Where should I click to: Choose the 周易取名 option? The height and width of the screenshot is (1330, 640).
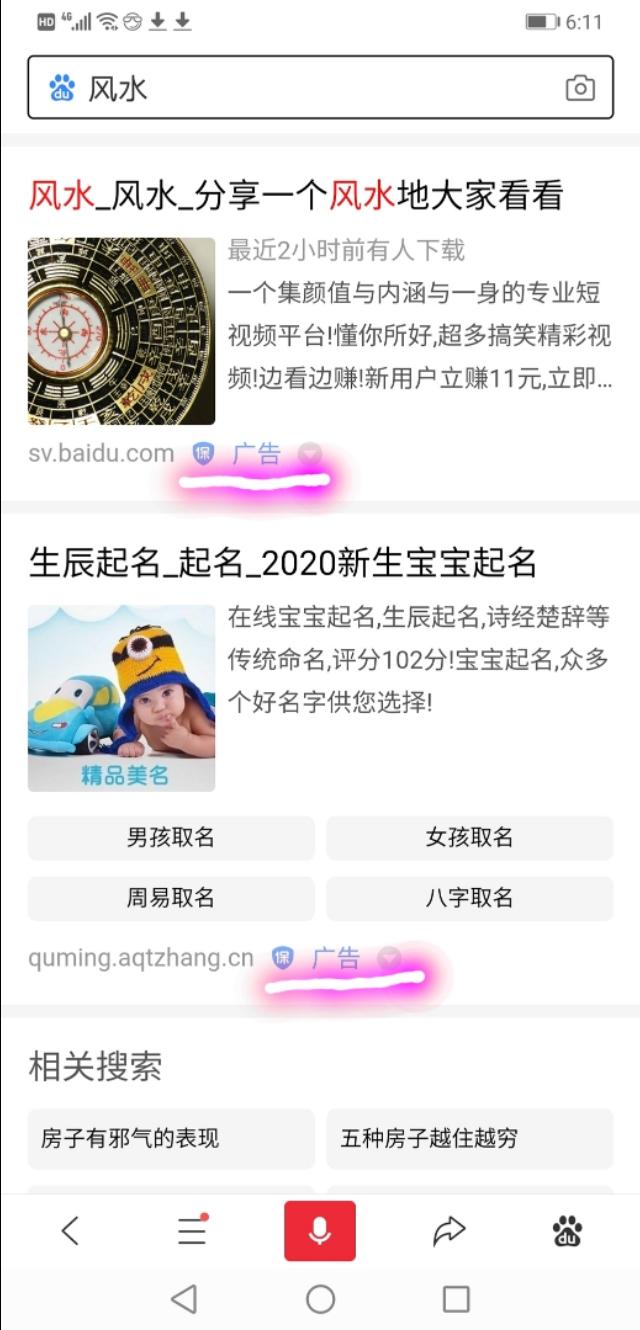click(x=171, y=898)
